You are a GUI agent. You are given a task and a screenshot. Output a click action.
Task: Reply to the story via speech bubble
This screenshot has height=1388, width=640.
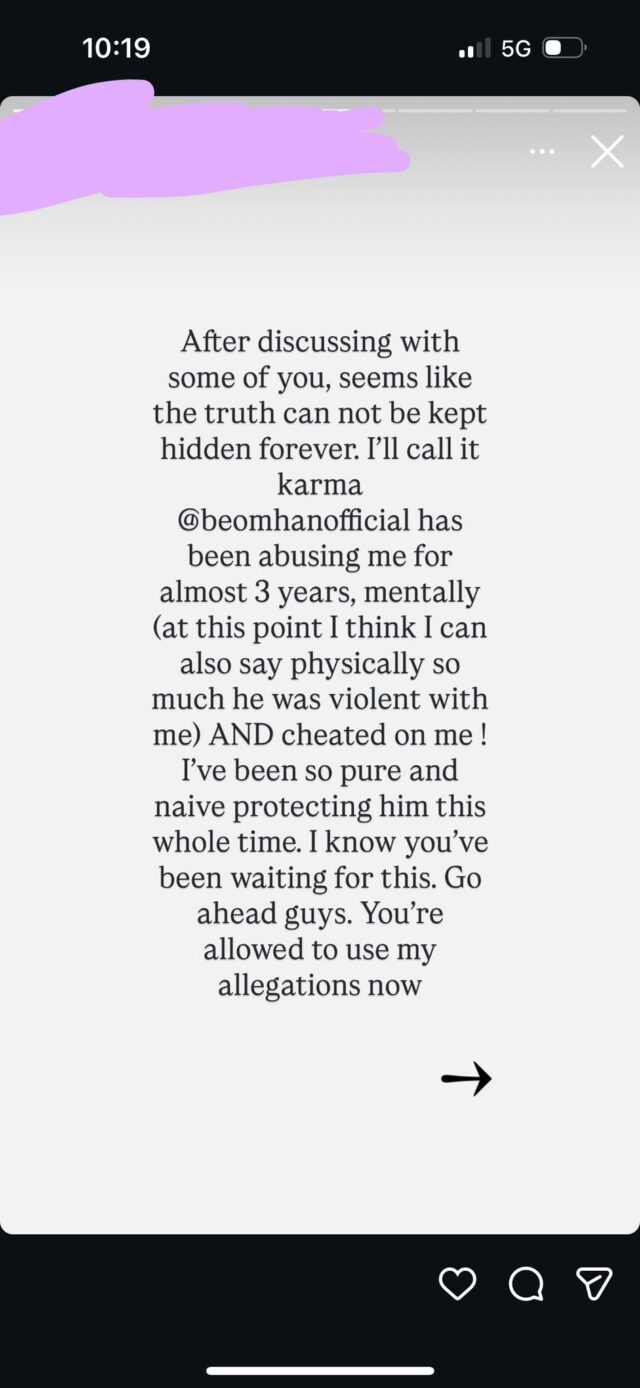pos(526,1284)
